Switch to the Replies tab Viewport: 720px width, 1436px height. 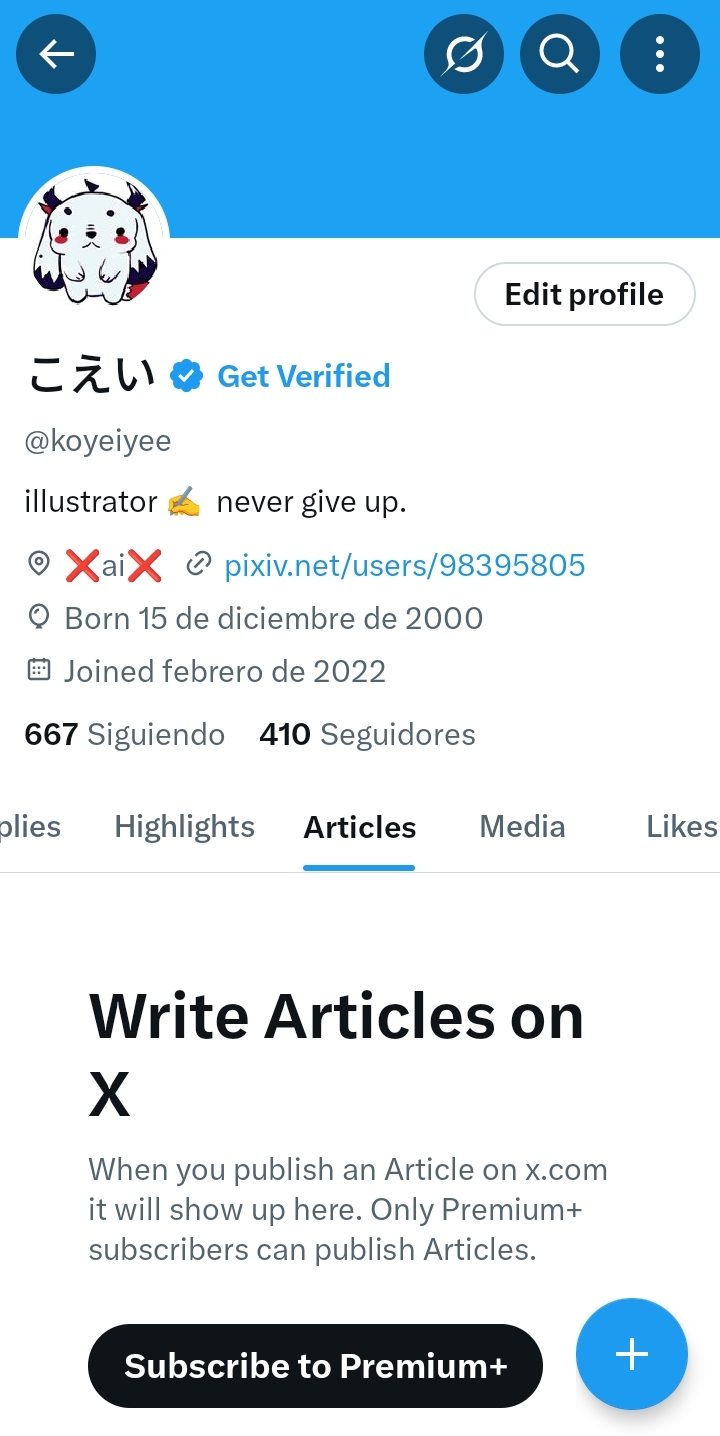click(30, 827)
